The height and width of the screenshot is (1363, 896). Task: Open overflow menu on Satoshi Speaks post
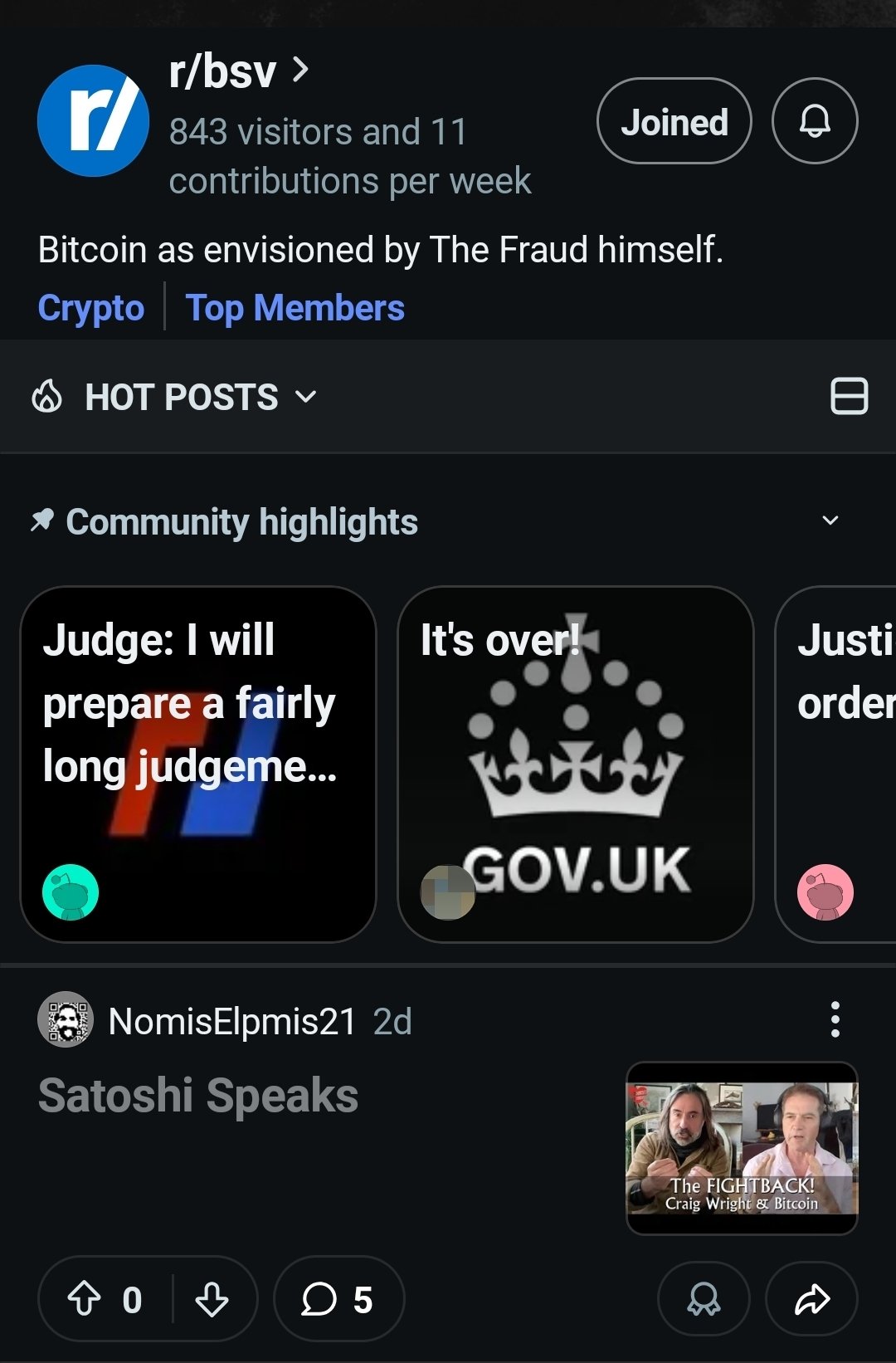click(835, 1019)
